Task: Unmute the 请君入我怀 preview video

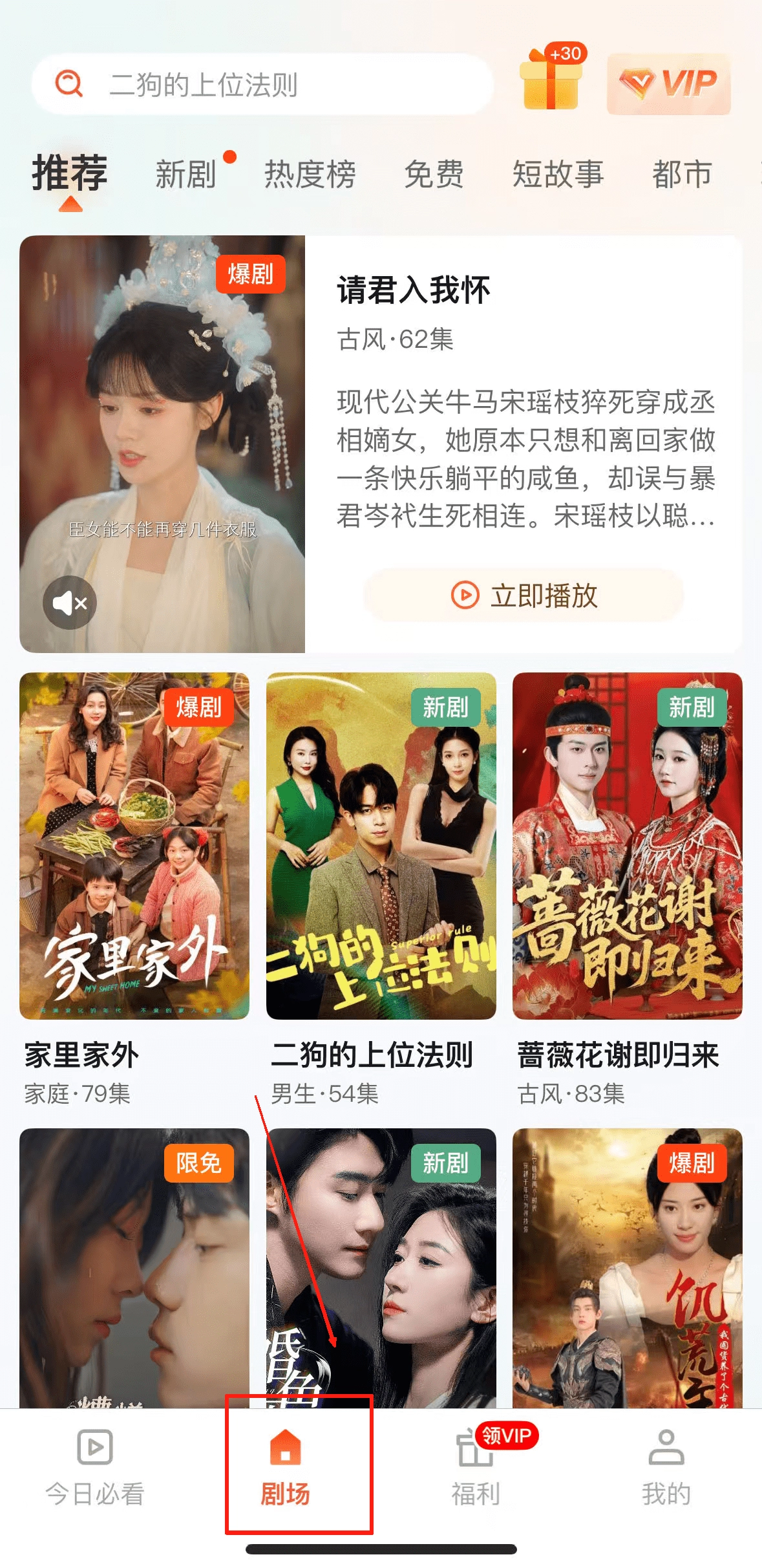Action: (x=70, y=603)
